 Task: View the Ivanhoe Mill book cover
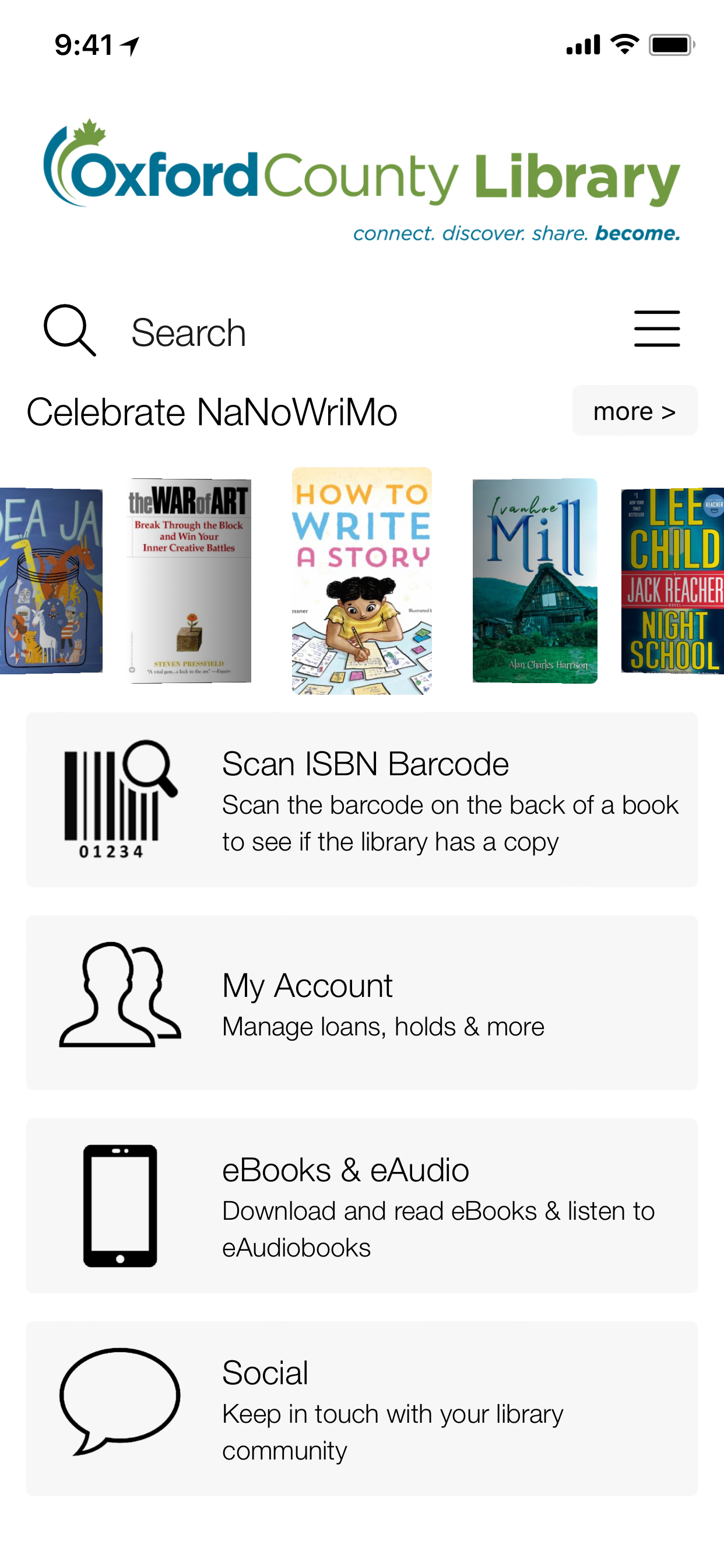pos(535,580)
